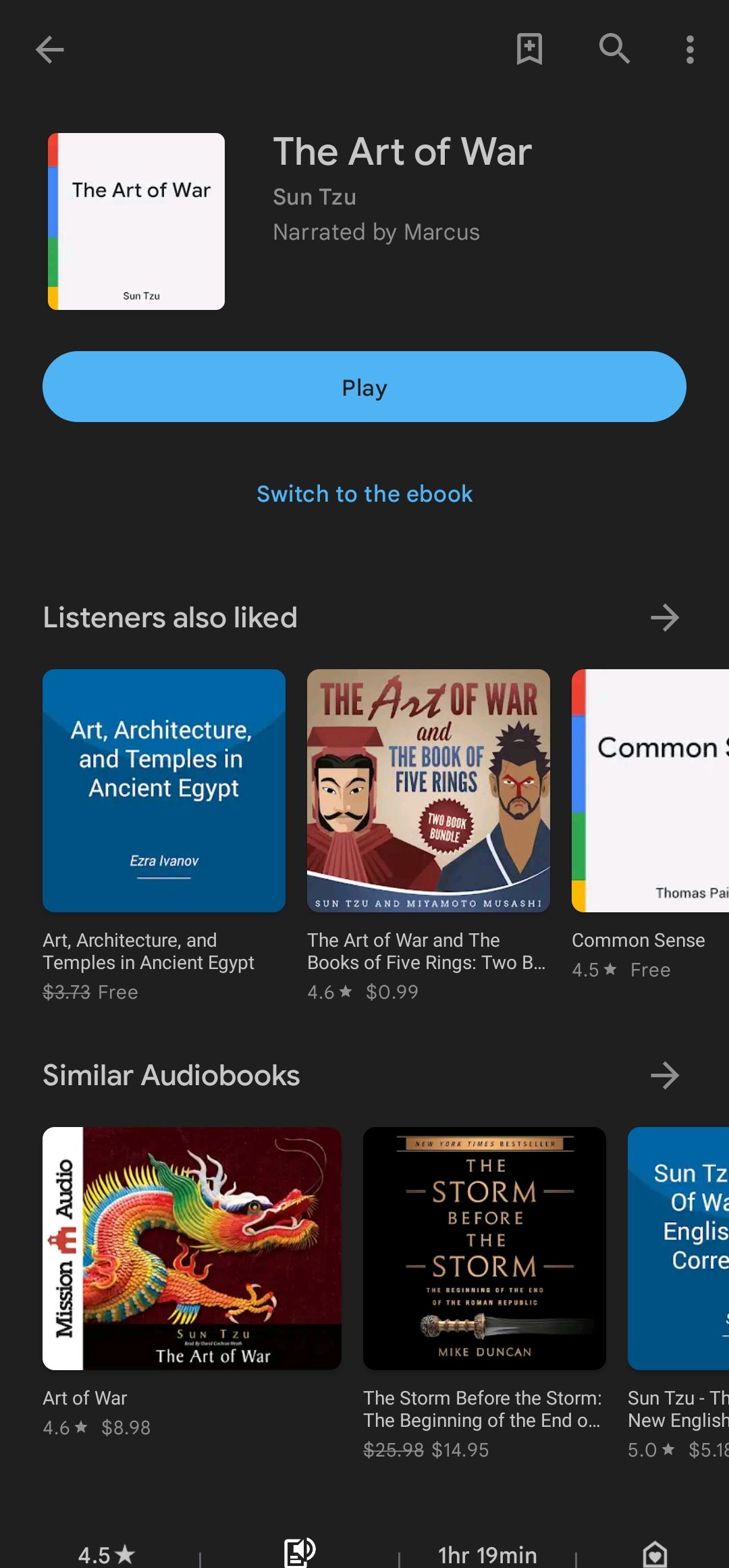Image resolution: width=729 pixels, height=1568 pixels.
Task: Add The Art of War to wishlist
Action: 529,49
